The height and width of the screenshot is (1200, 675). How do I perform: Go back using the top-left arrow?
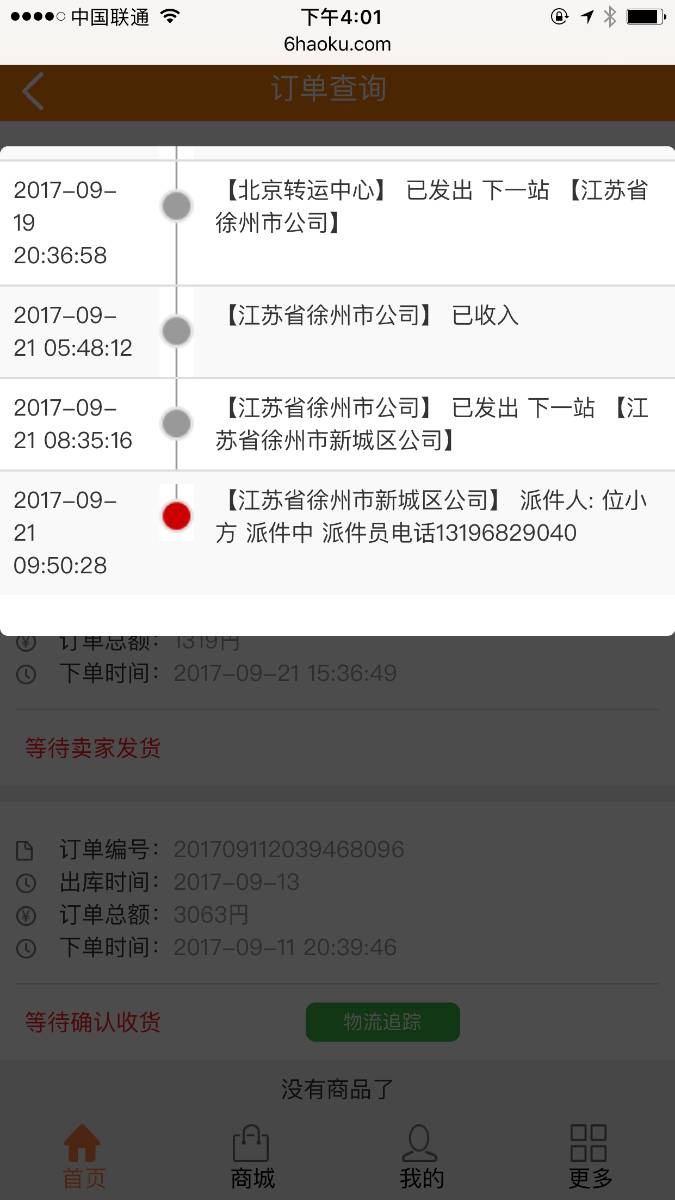34,91
